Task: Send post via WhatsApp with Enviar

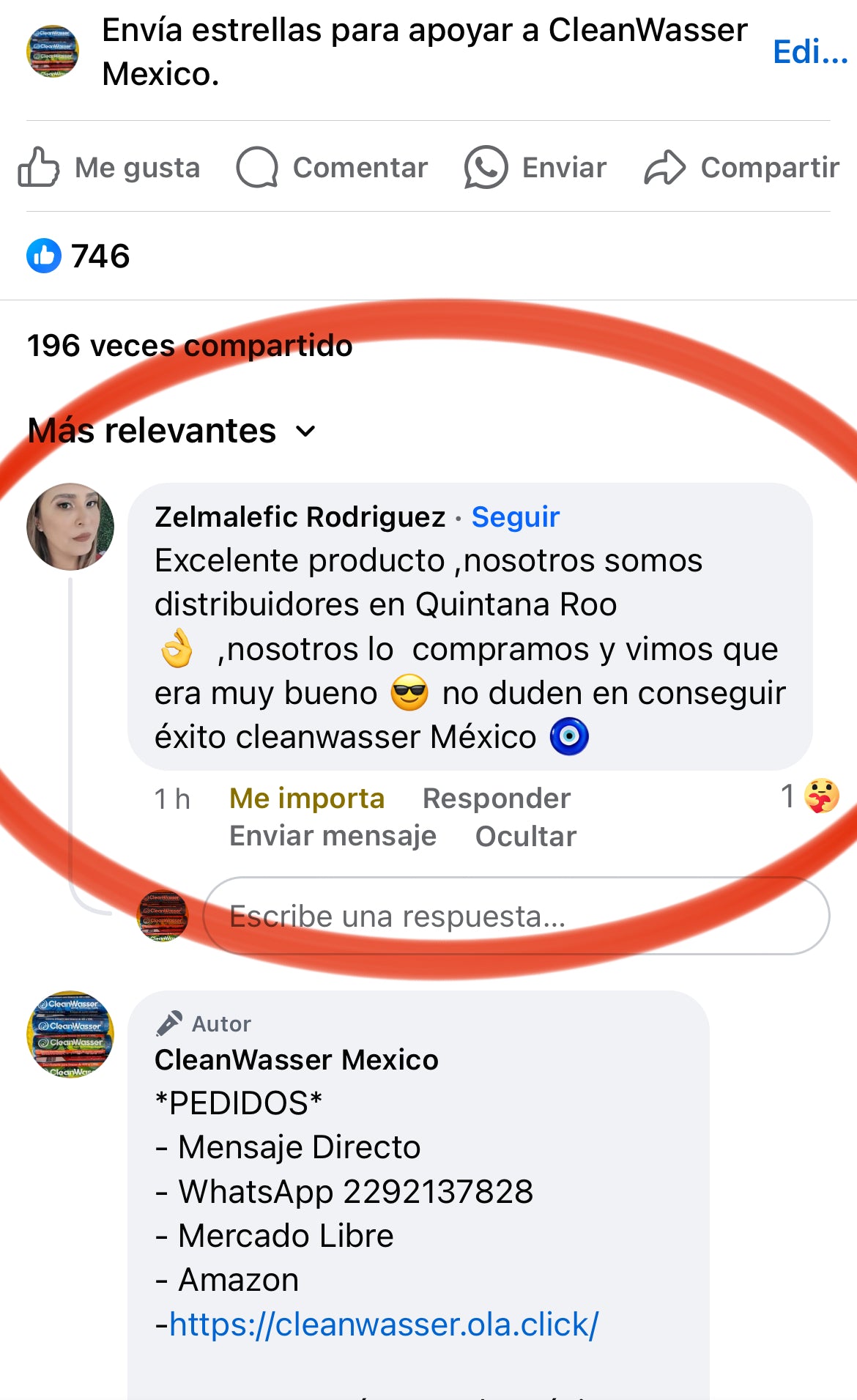Action: (536, 168)
